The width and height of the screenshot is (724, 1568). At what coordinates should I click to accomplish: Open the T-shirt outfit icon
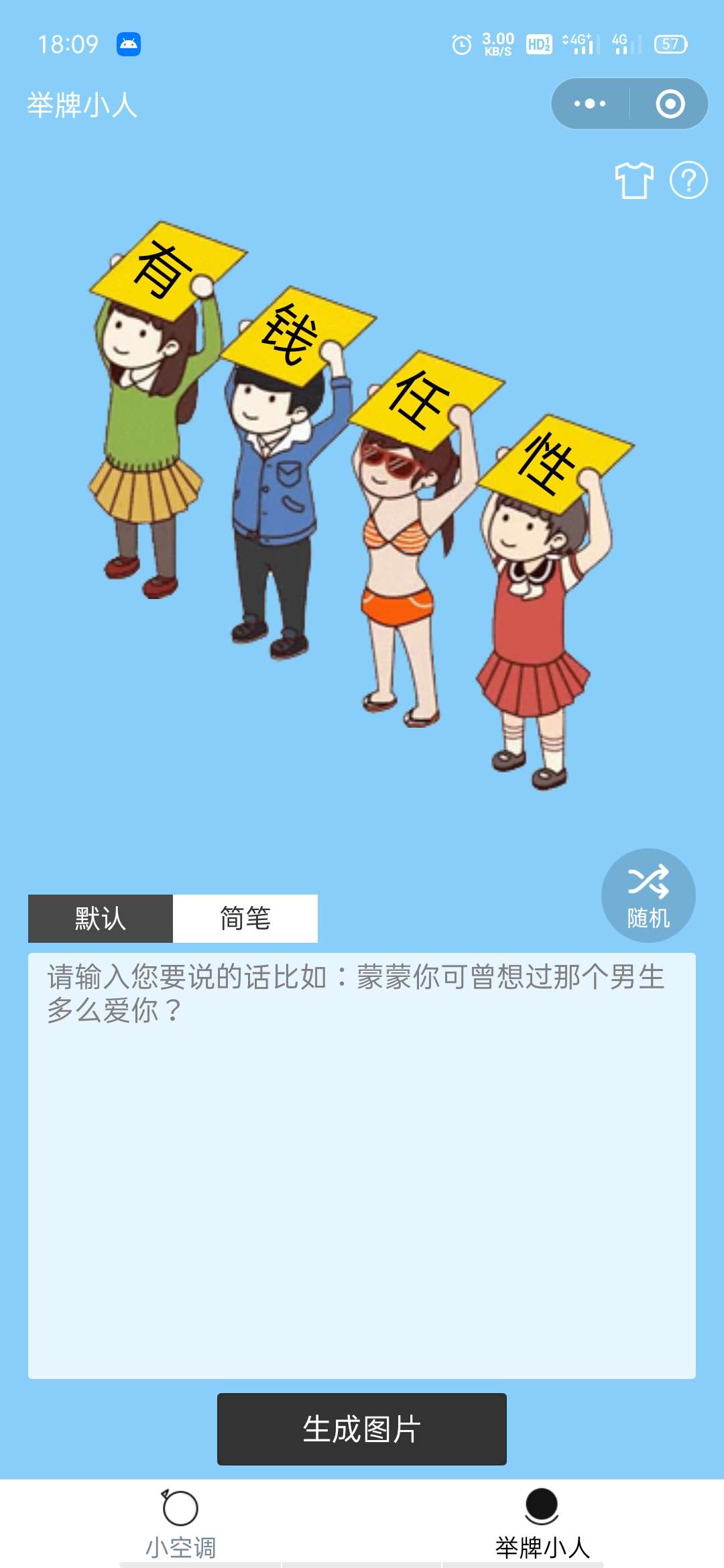633,180
